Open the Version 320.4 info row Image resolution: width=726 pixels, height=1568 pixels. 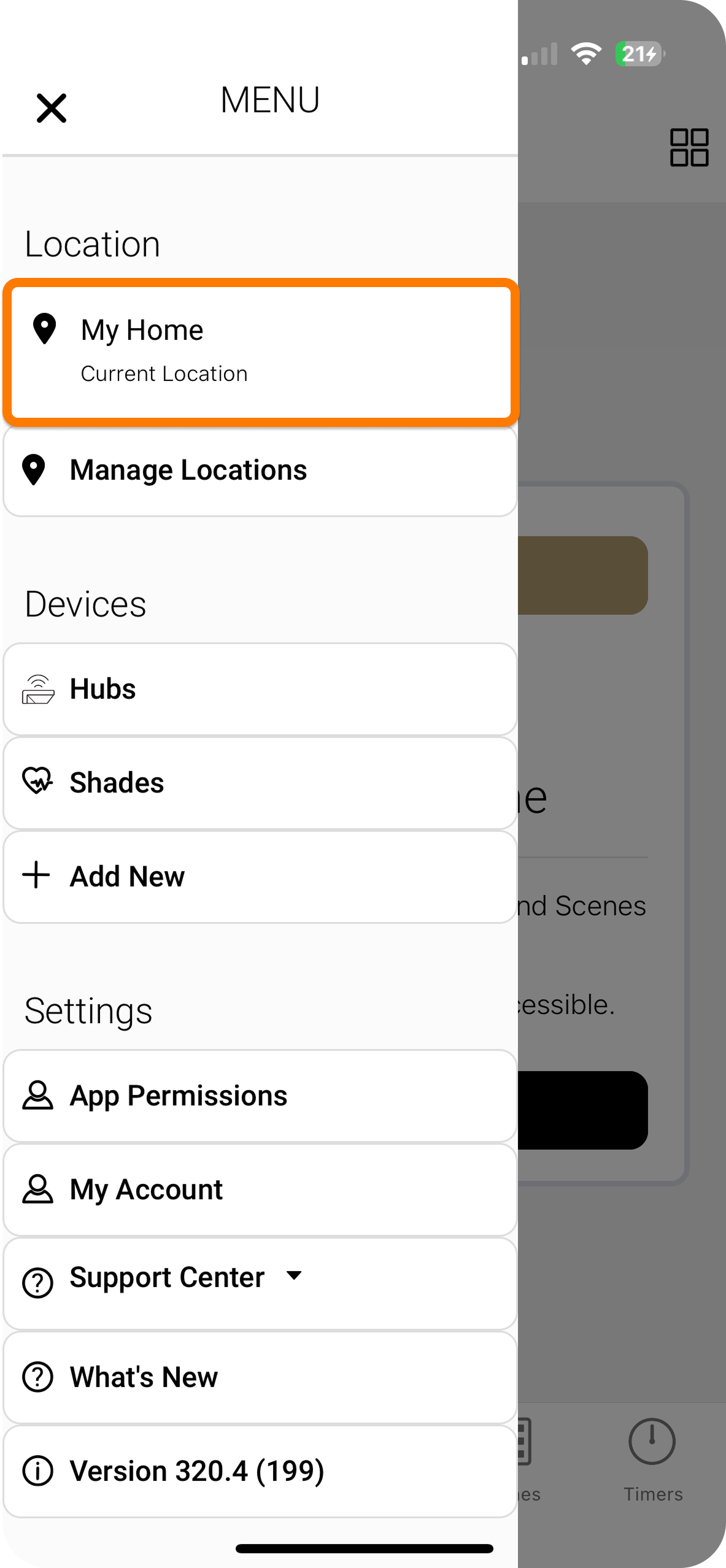tap(260, 1471)
